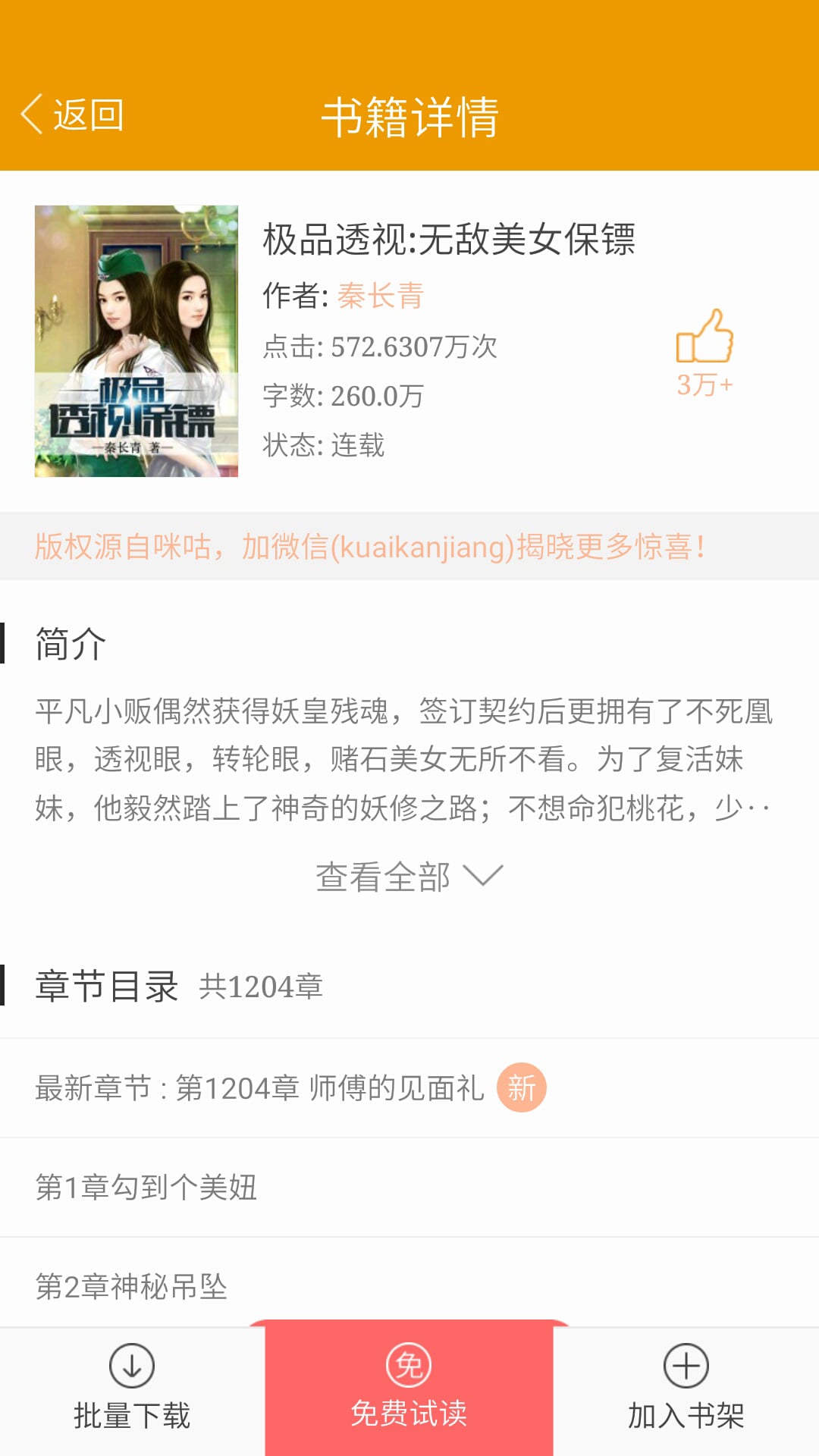Open chapter 第2章神秘吊坠
819x1456 pixels.
[x=409, y=1283]
